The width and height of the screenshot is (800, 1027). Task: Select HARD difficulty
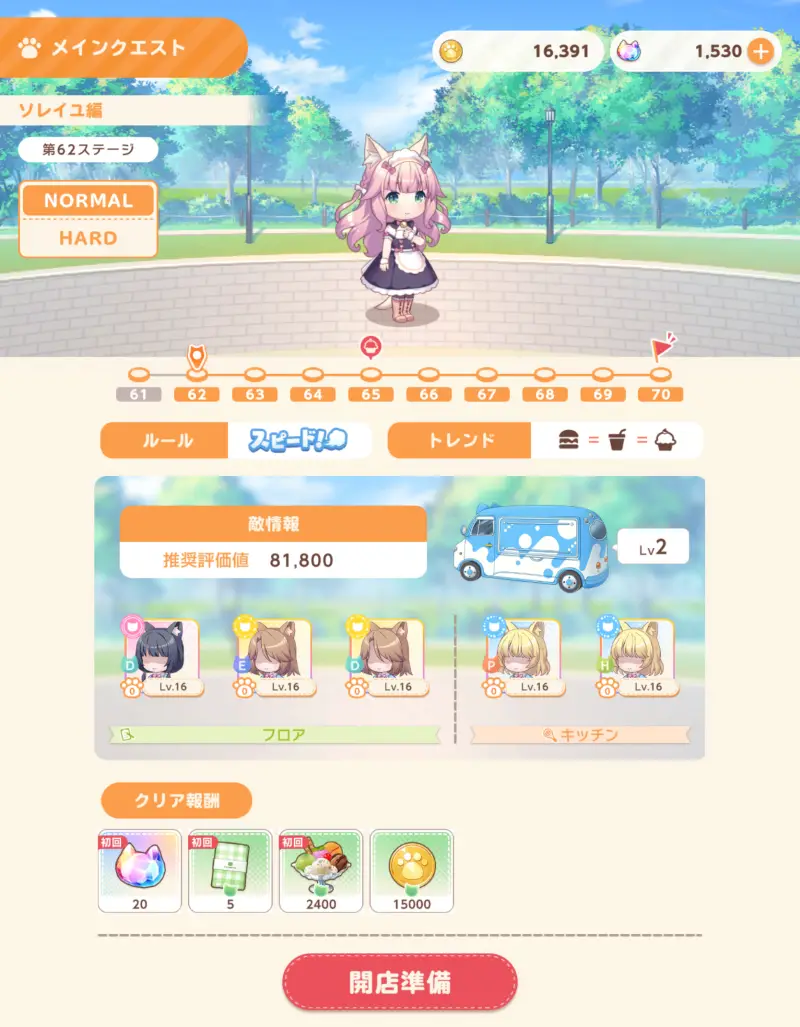click(88, 237)
